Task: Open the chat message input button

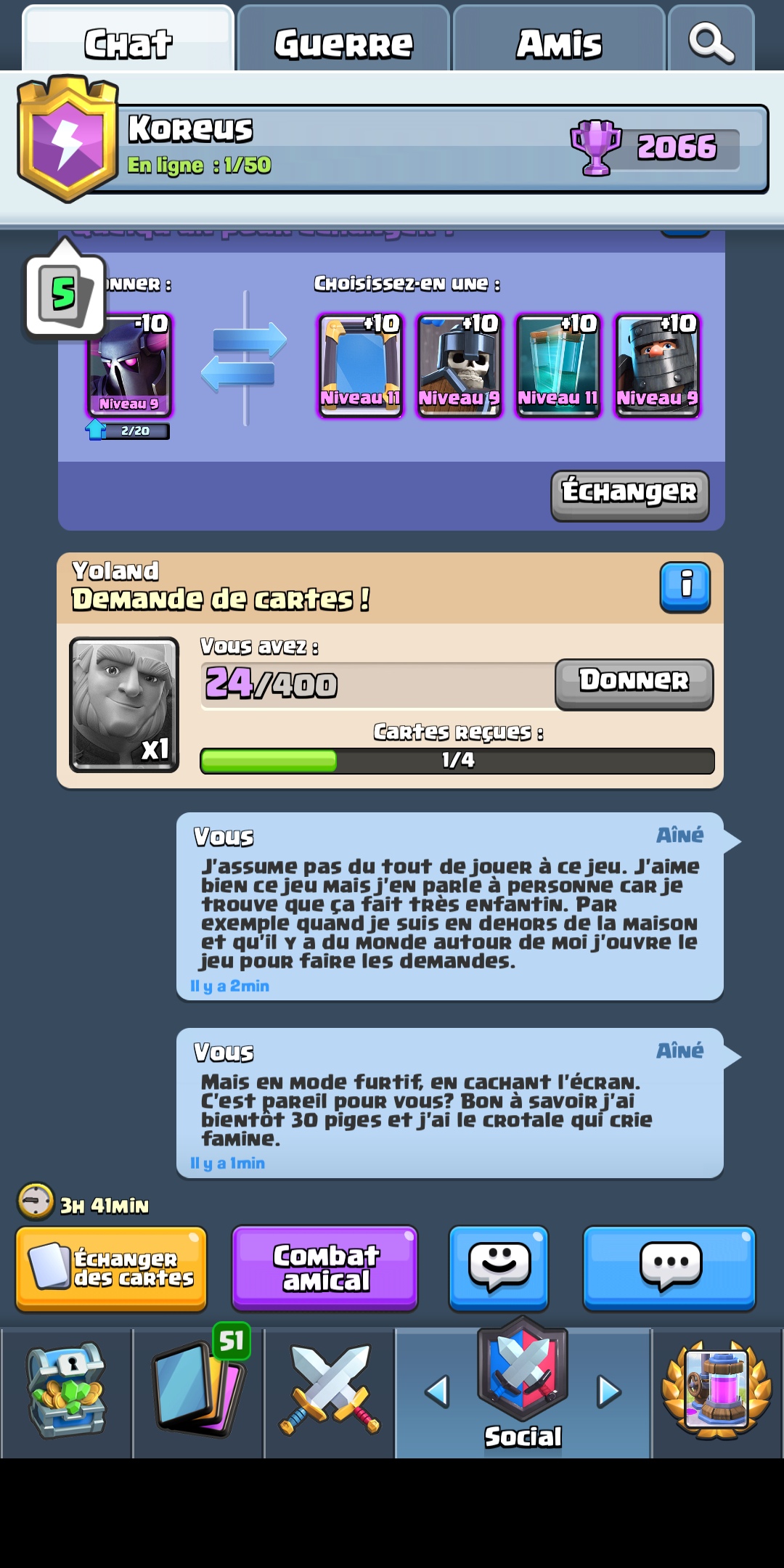Action: click(669, 1268)
